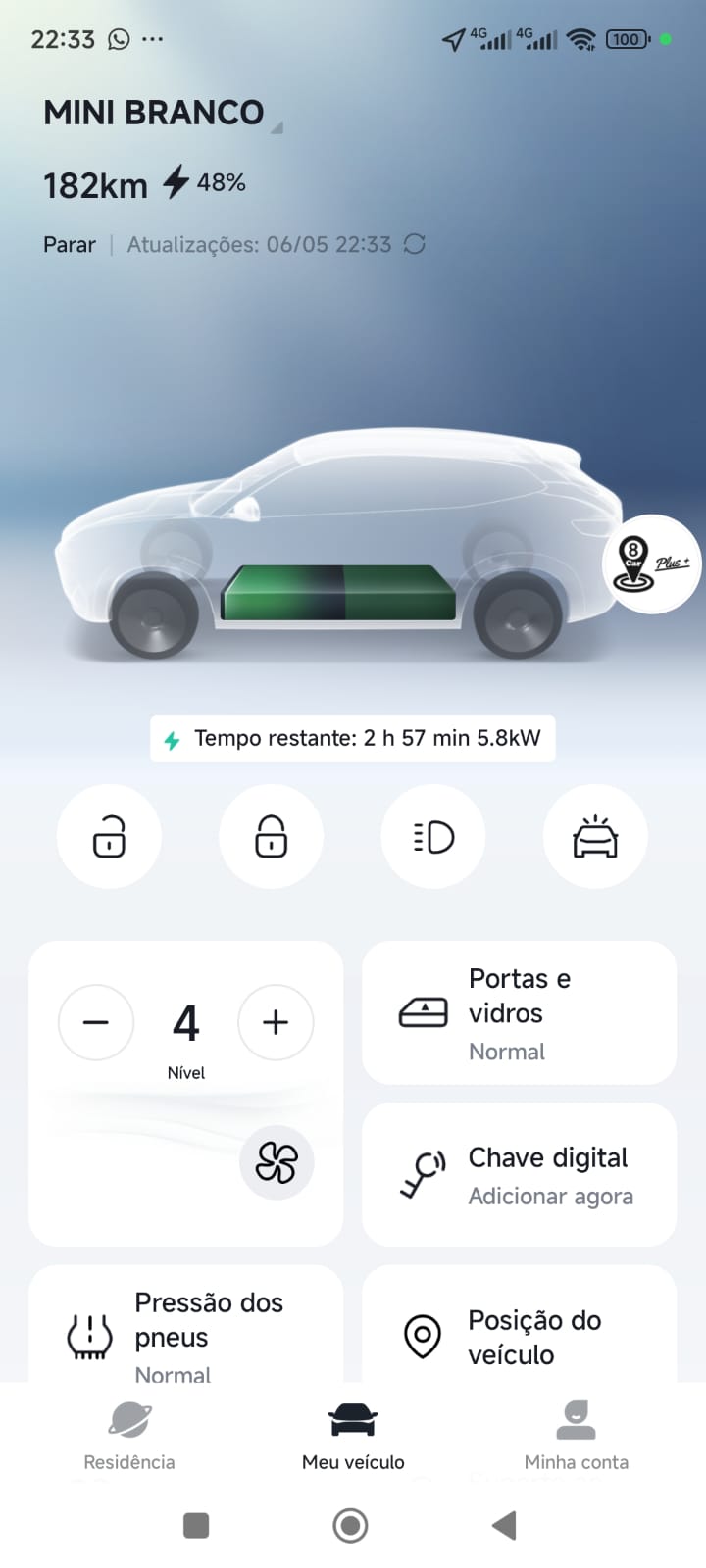Image resolution: width=706 pixels, height=1568 pixels.
Task: Open the 8 Car Plus floating badge
Action: 651,564
